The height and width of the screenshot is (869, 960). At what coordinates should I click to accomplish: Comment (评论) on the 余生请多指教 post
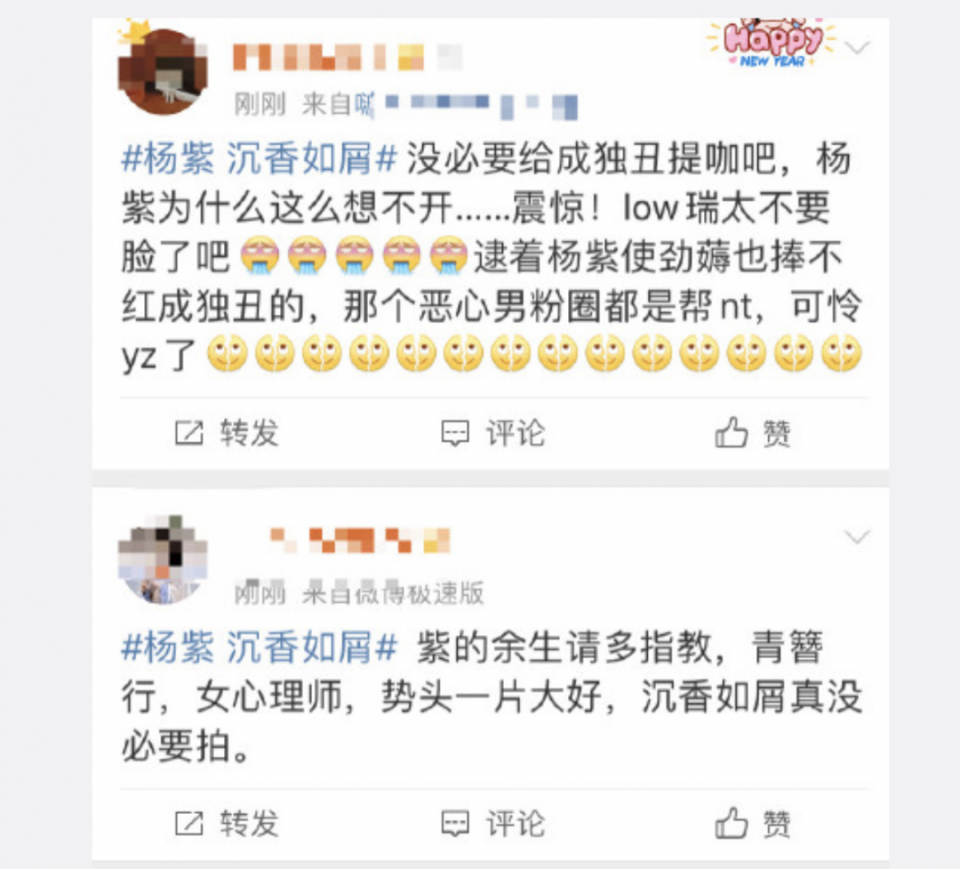494,824
